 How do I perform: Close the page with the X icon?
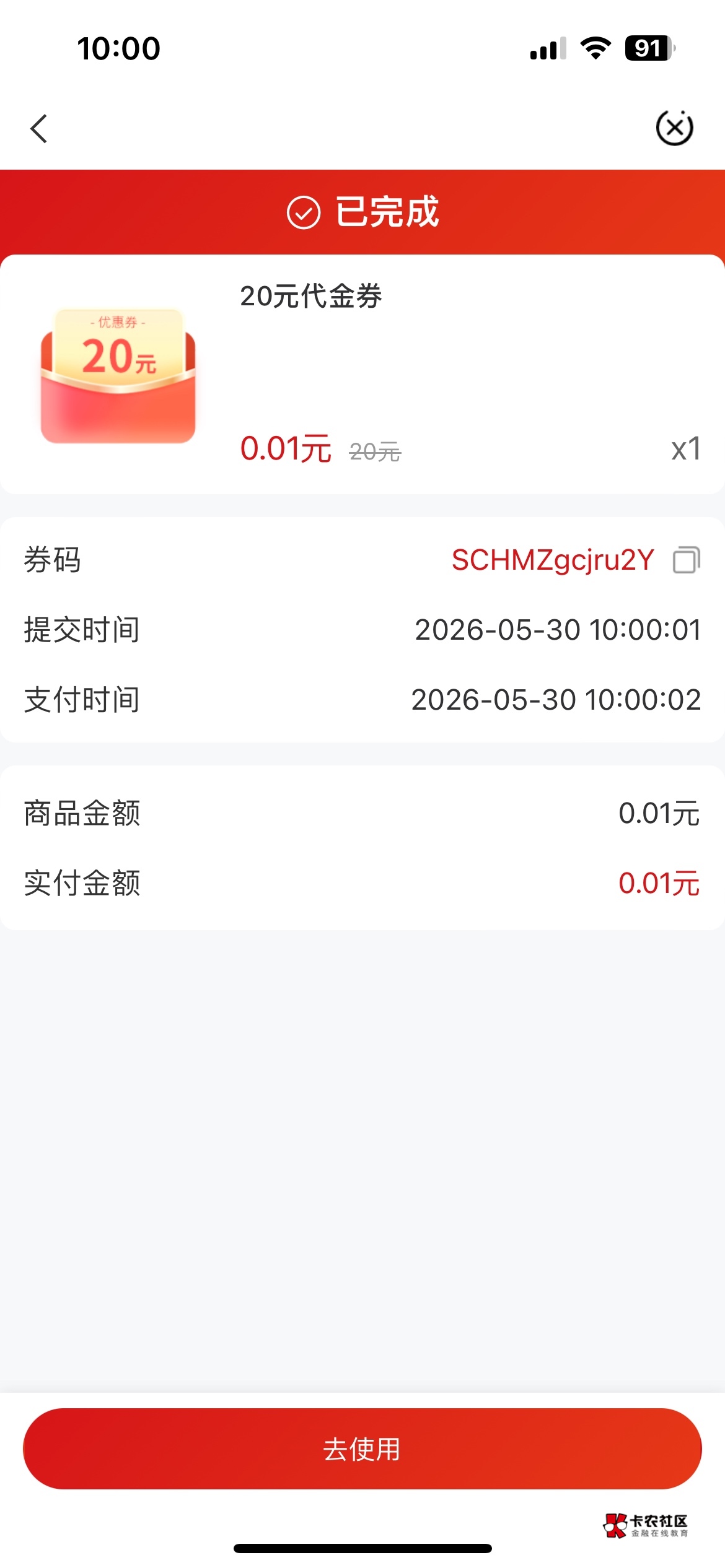(x=674, y=128)
